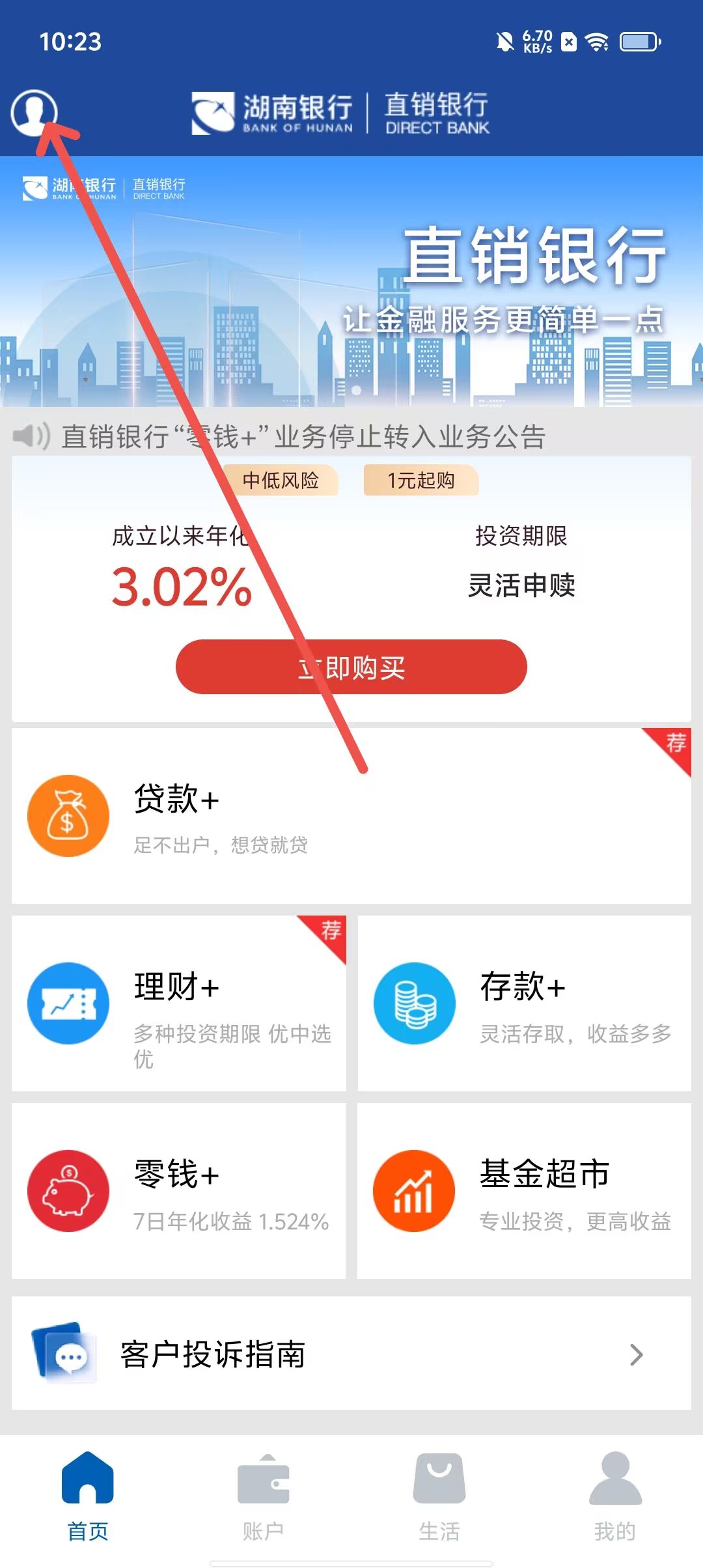Image resolution: width=703 pixels, height=1568 pixels.
Task: Read the 零钱+ business suspension announcement
Action: pyautogui.click(x=303, y=436)
